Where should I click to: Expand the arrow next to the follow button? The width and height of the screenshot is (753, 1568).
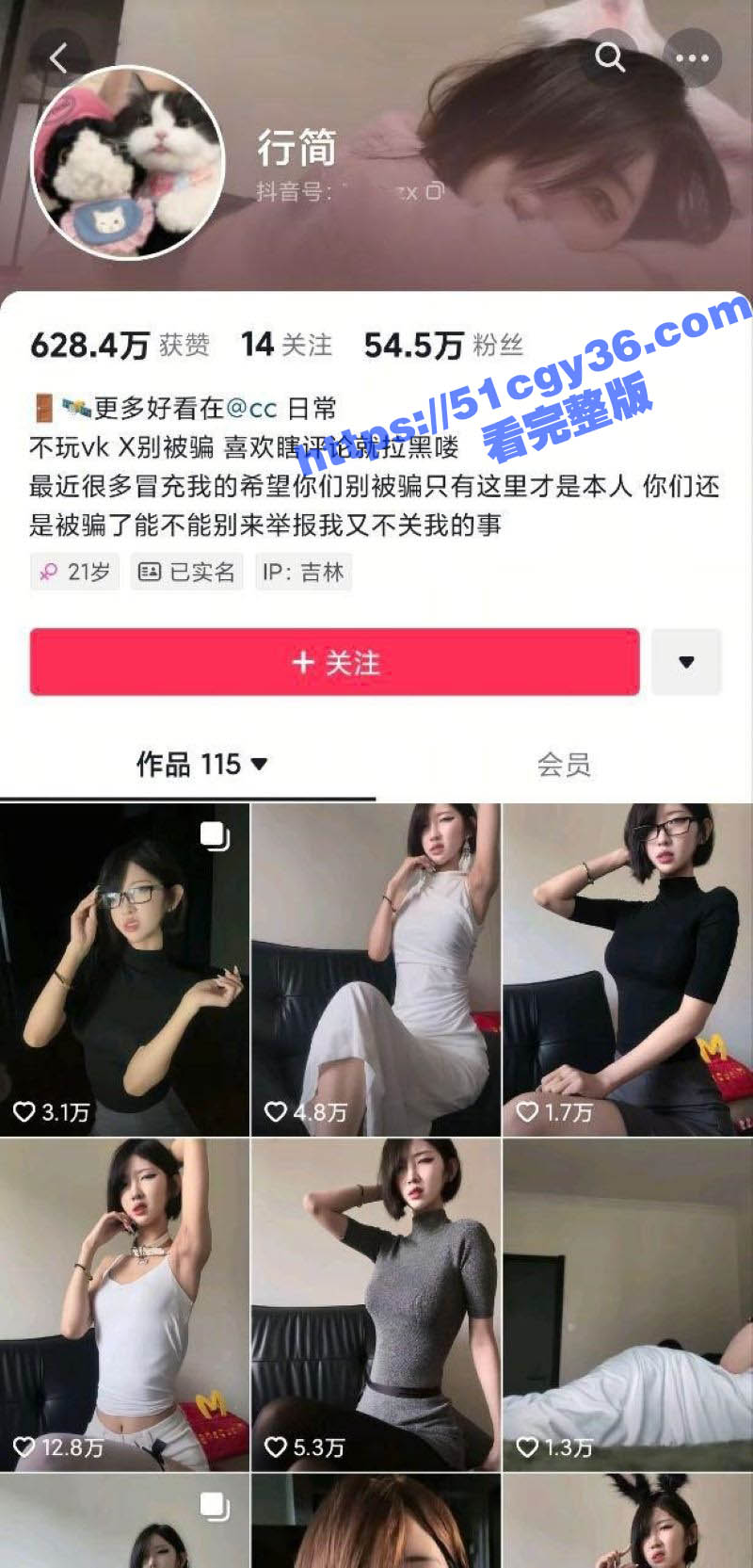(686, 662)
